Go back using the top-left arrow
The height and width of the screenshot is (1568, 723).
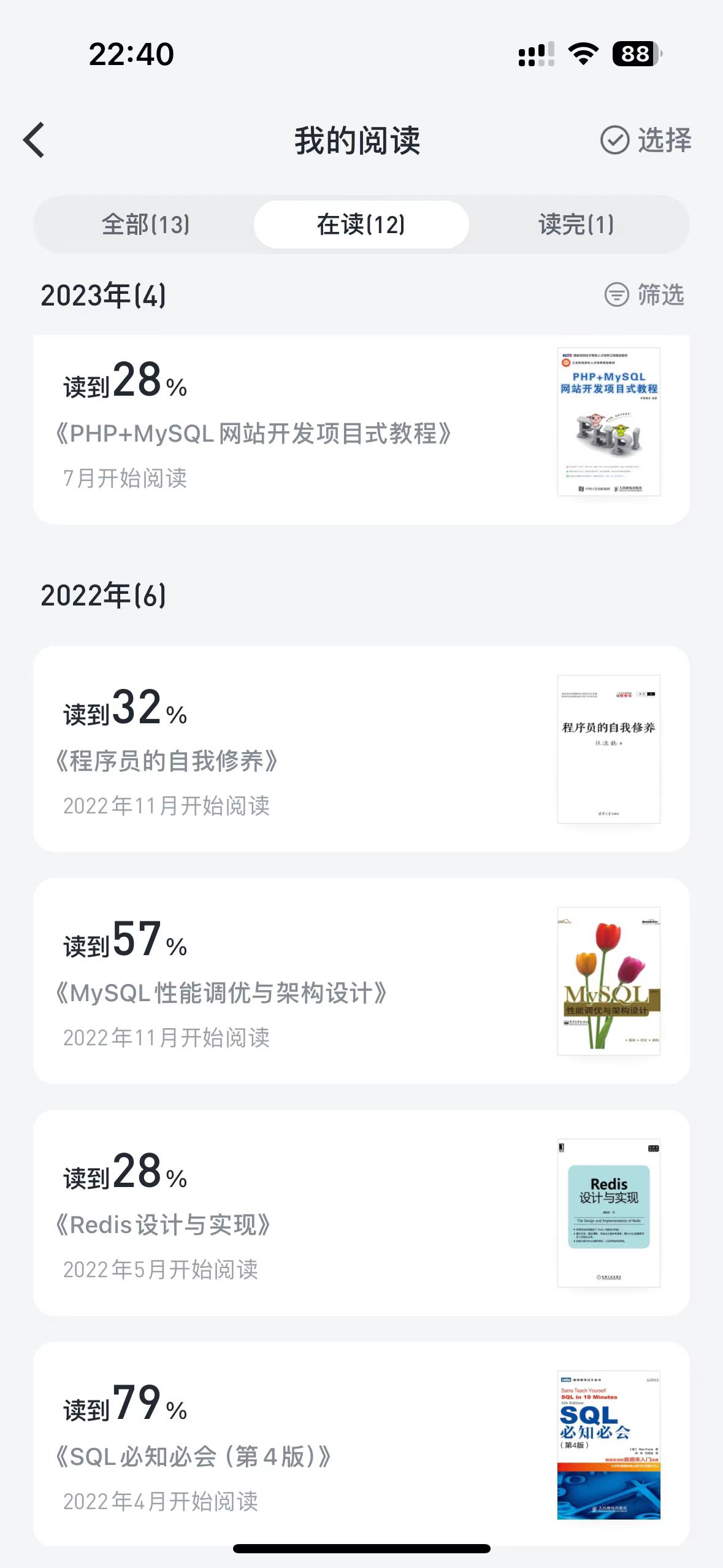coord(34,140)
